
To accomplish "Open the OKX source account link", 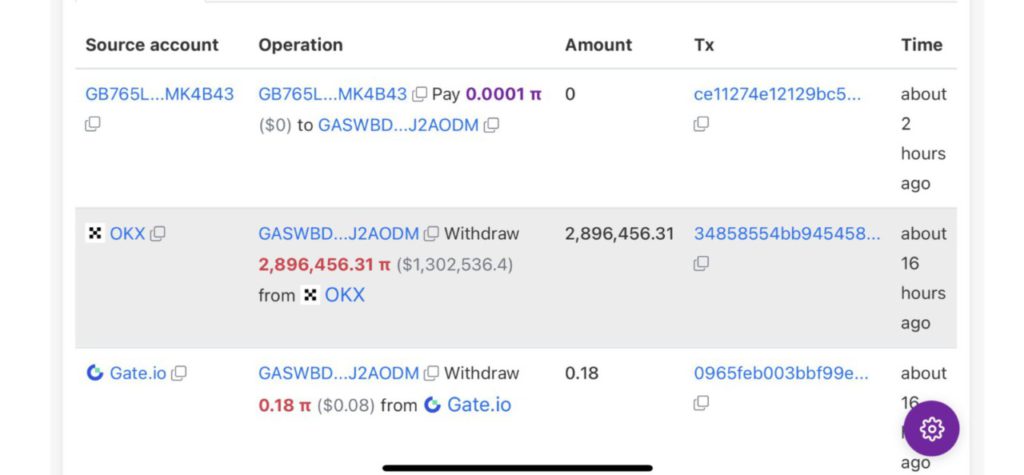I will click(x=127, y=233).
